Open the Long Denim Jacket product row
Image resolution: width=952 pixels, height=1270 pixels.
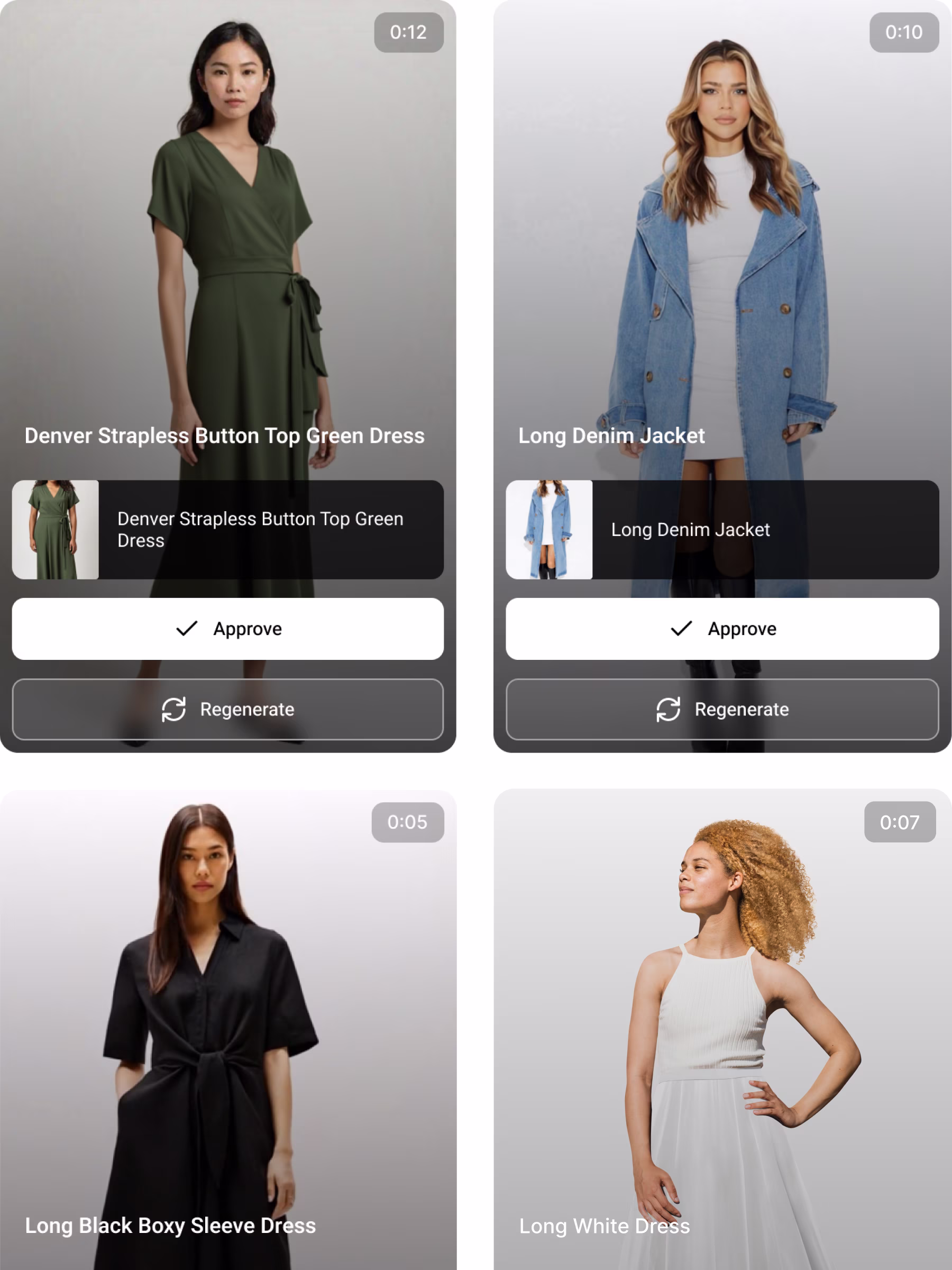click(722, 529)
